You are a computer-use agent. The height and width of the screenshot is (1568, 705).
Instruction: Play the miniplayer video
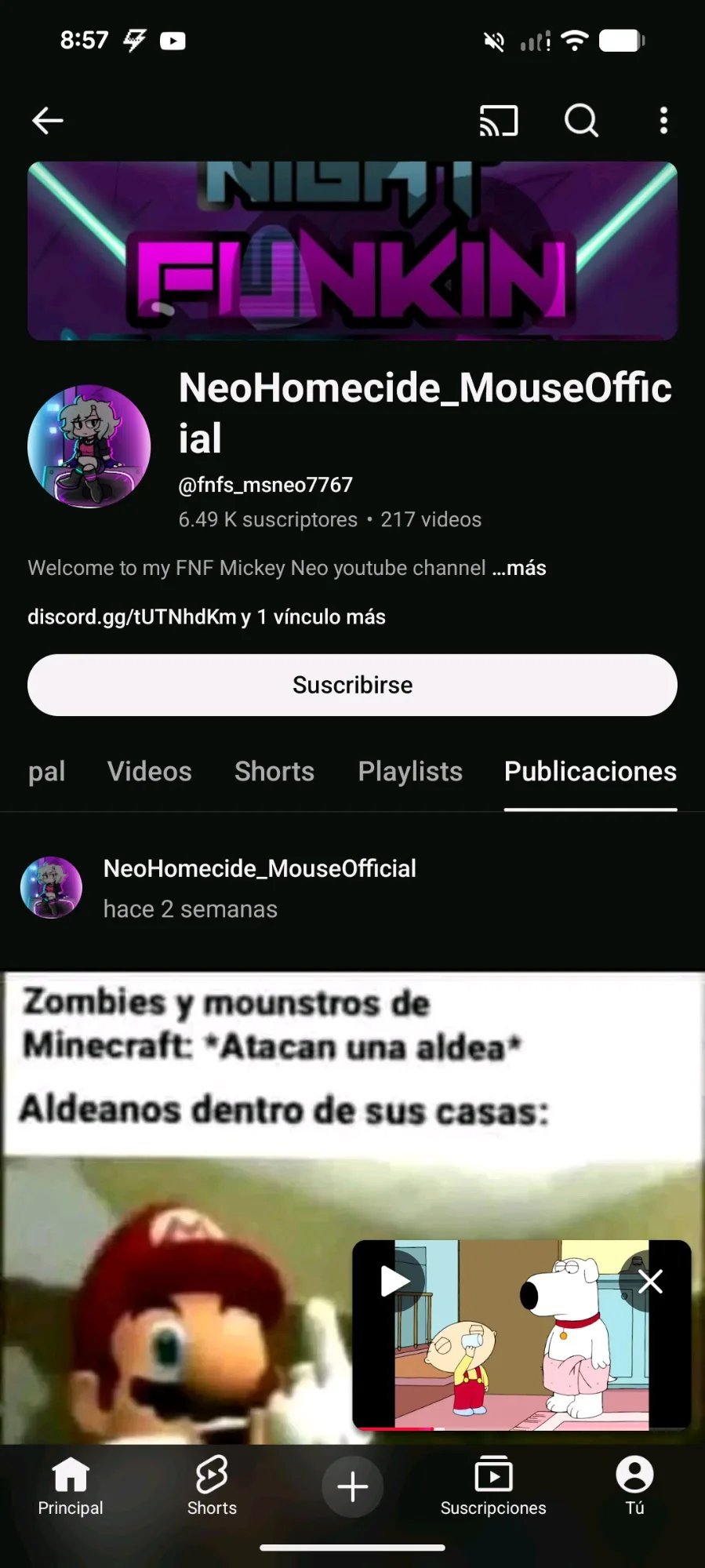(395, 1281)
